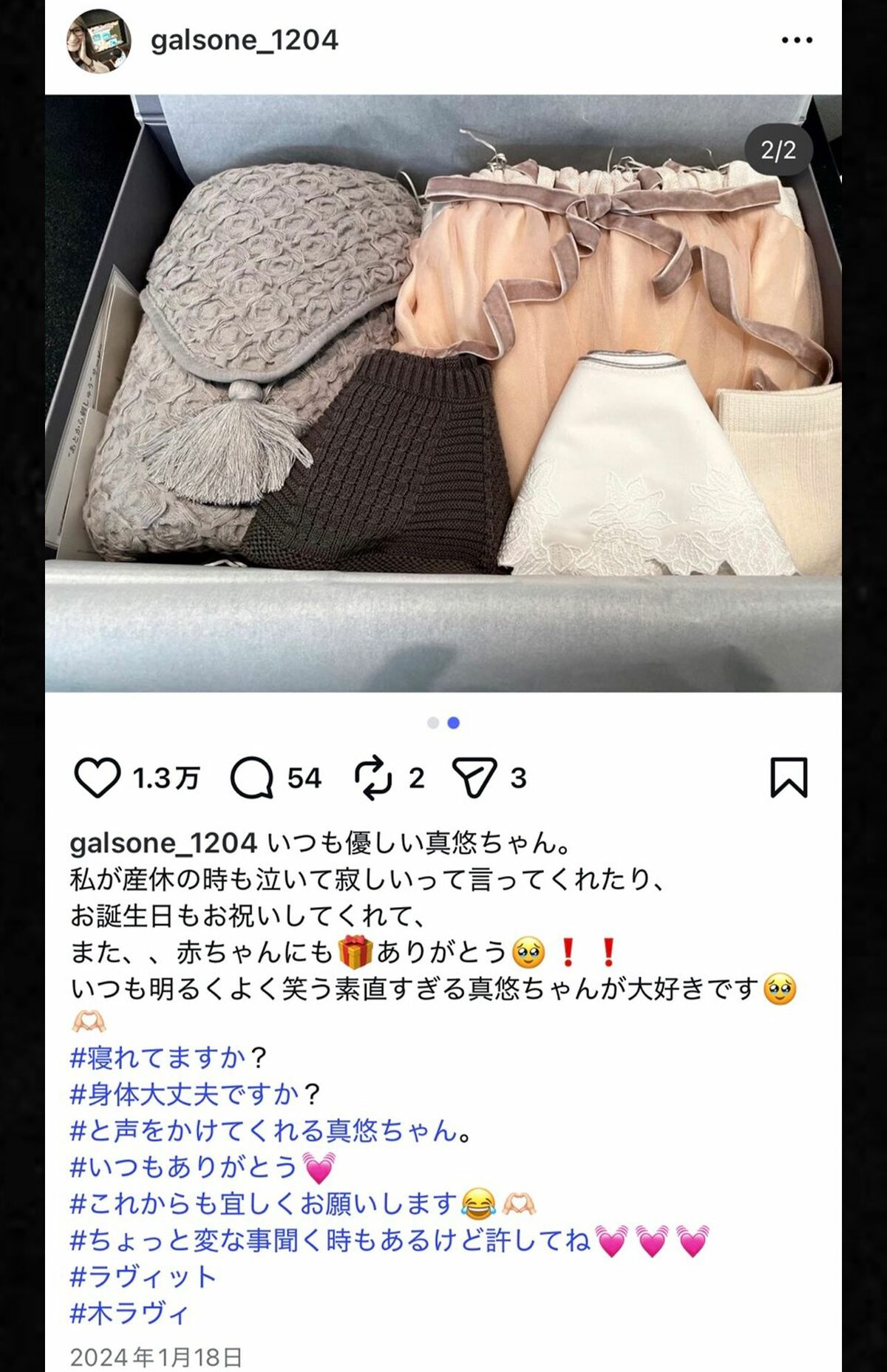Image resolution: width=887 pixels, height=1372 pixels.
Task: Share the post via paper plane icon
Action: 474,778
